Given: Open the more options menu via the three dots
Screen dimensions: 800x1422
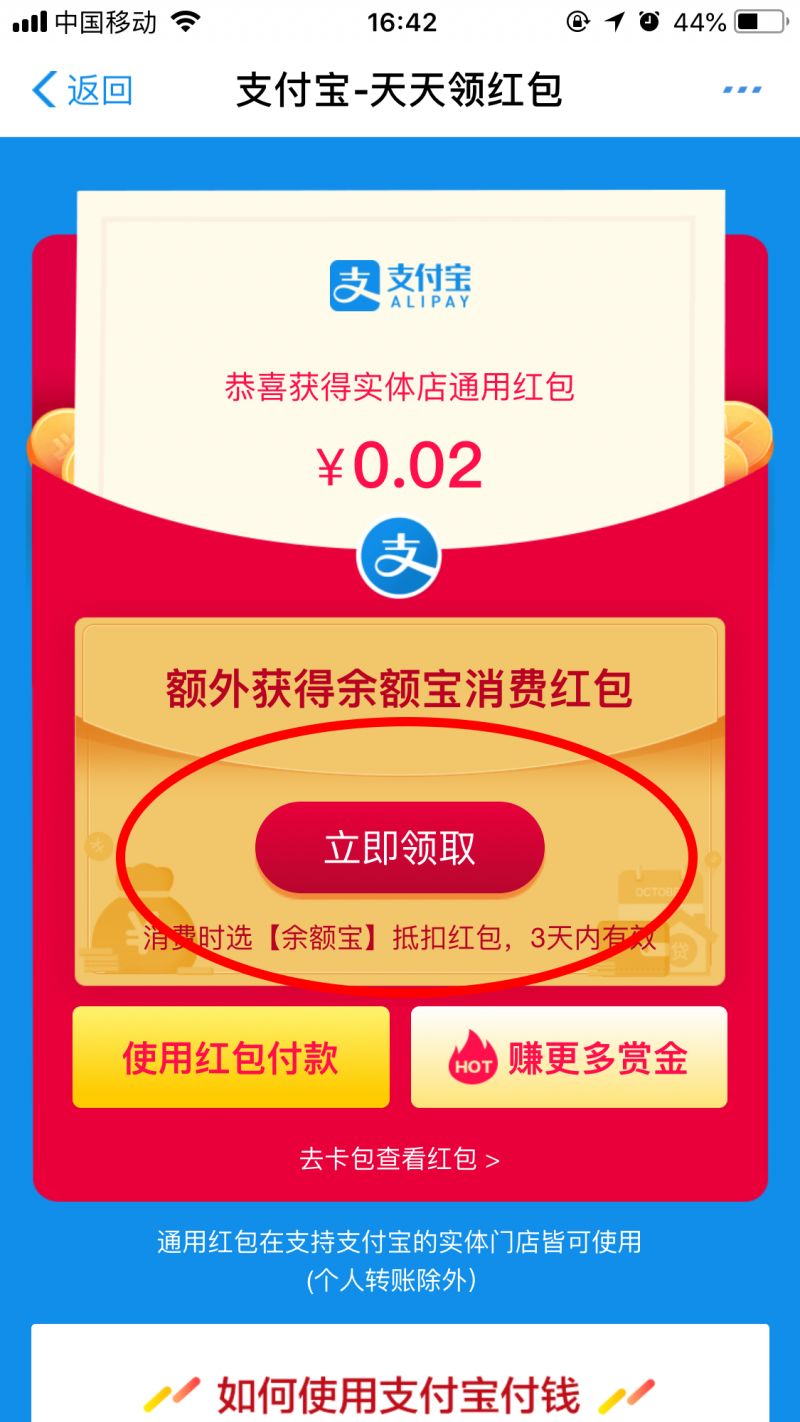Looking at the screenshot, I should [742, 90].
